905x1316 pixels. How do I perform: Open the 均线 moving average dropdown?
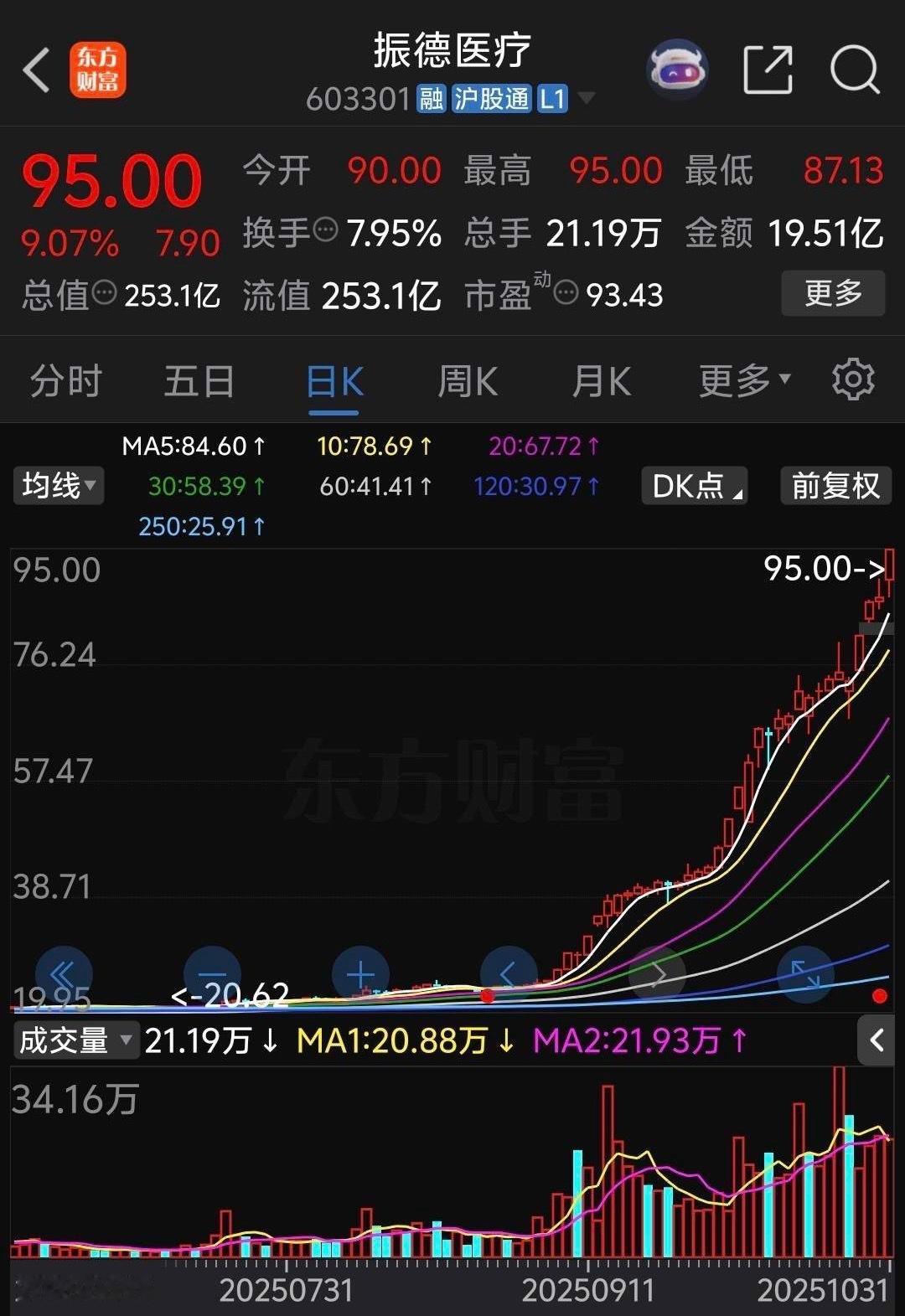(58, 486)
